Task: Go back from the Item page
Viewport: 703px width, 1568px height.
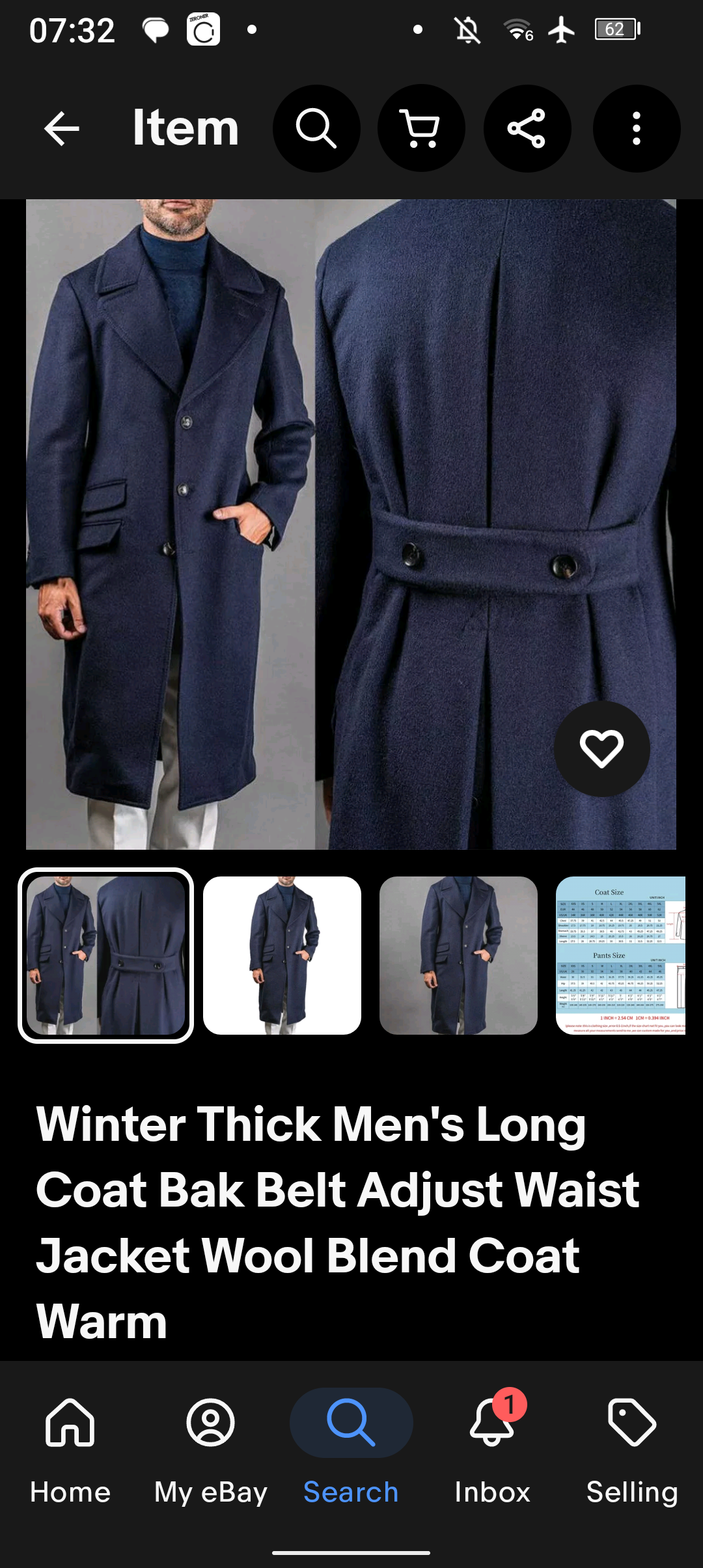Action: [61, 128]
